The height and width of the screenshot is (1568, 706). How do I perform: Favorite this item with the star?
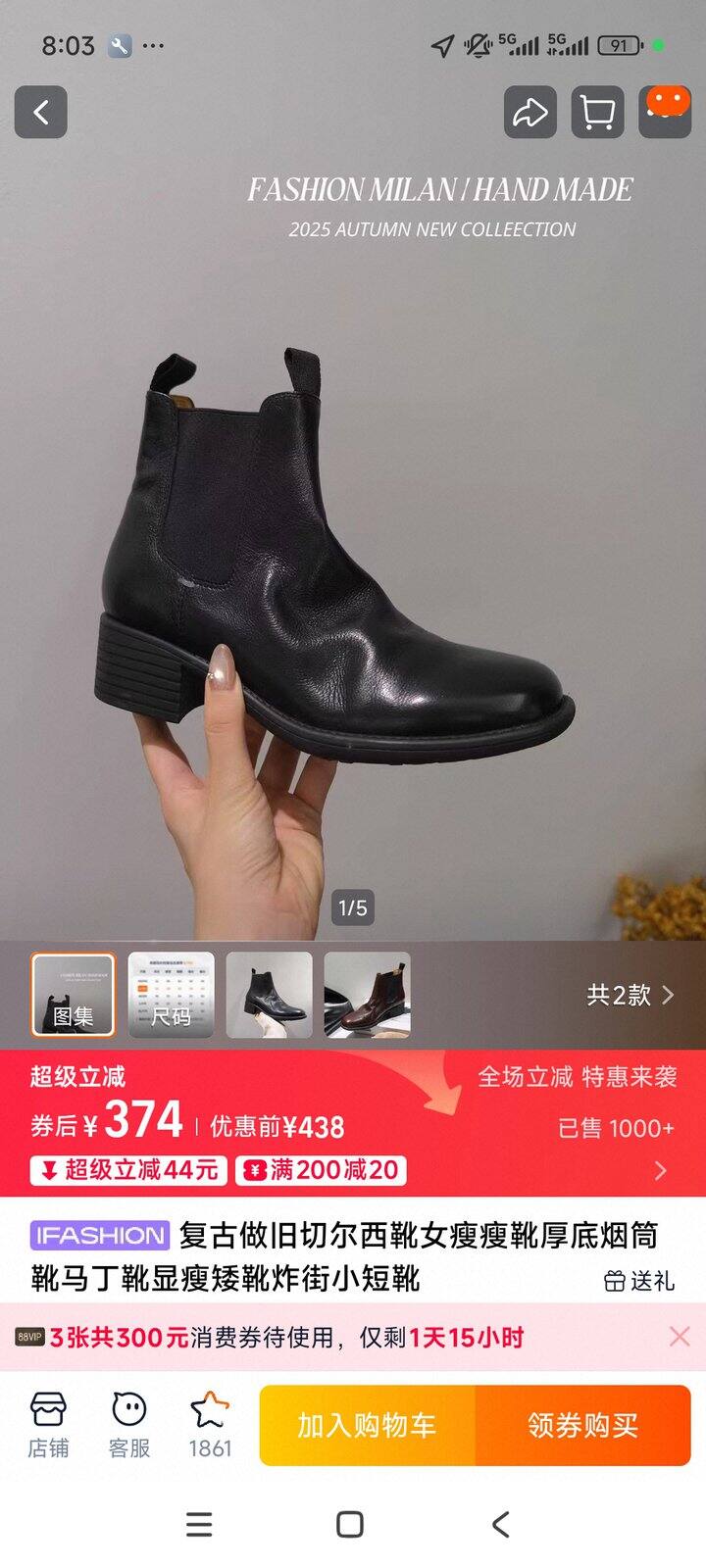click(210, 1425)
